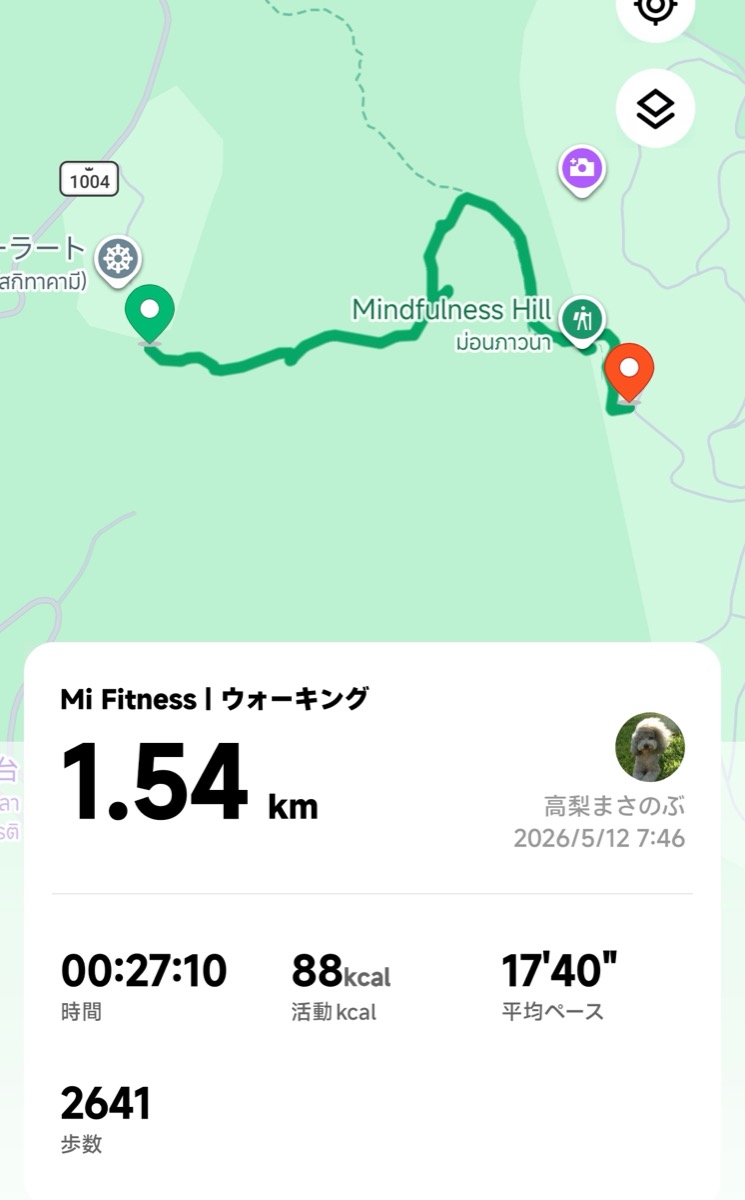
Task: Tap the Mindfulness Hill hiking marker
Action: (x=581, y=322)
